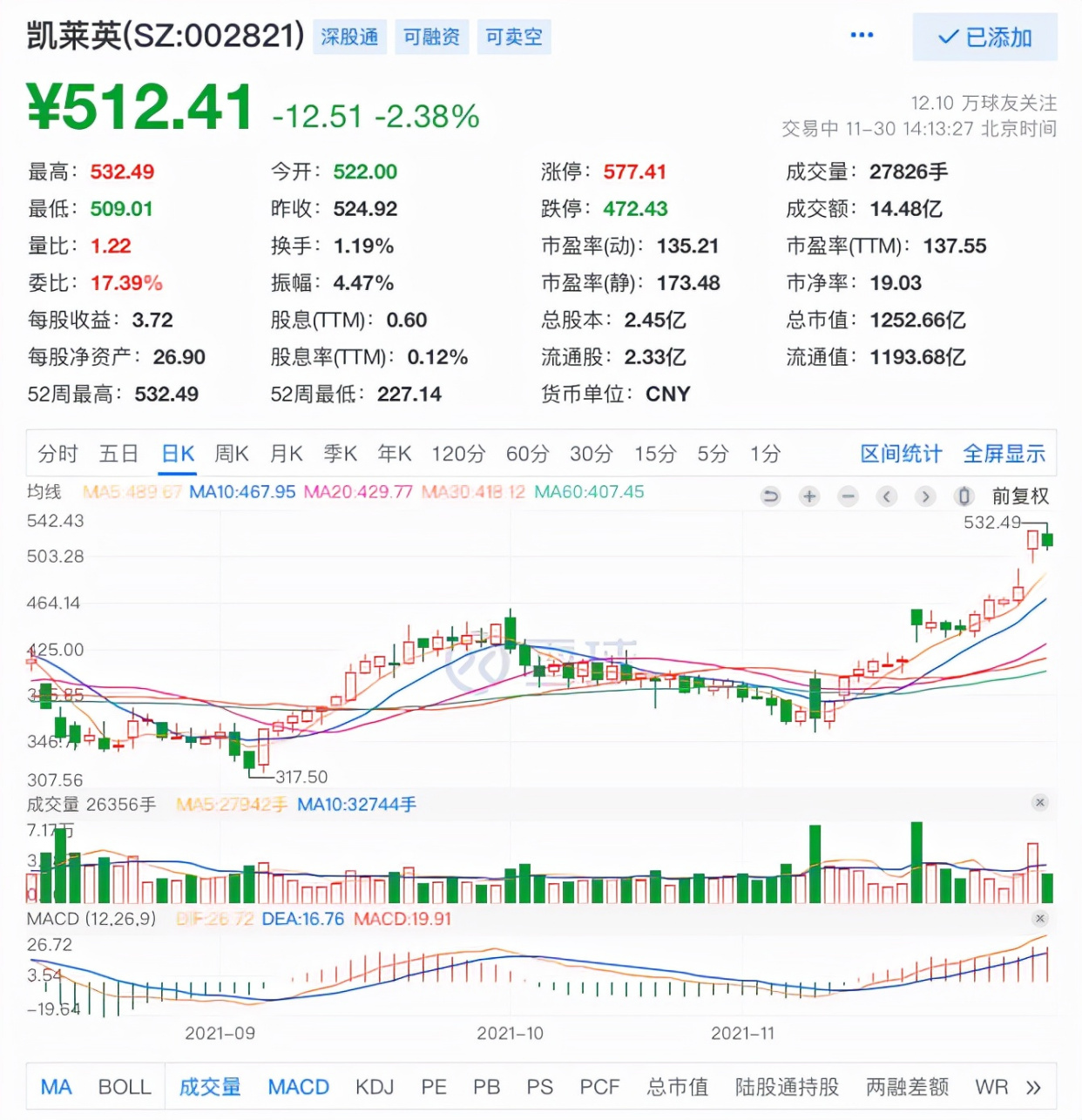1082x1120 pixels.
Task: Open 全屏显示 fullscreen chart
Action: pyautogui.click(x=1004, y=454)
